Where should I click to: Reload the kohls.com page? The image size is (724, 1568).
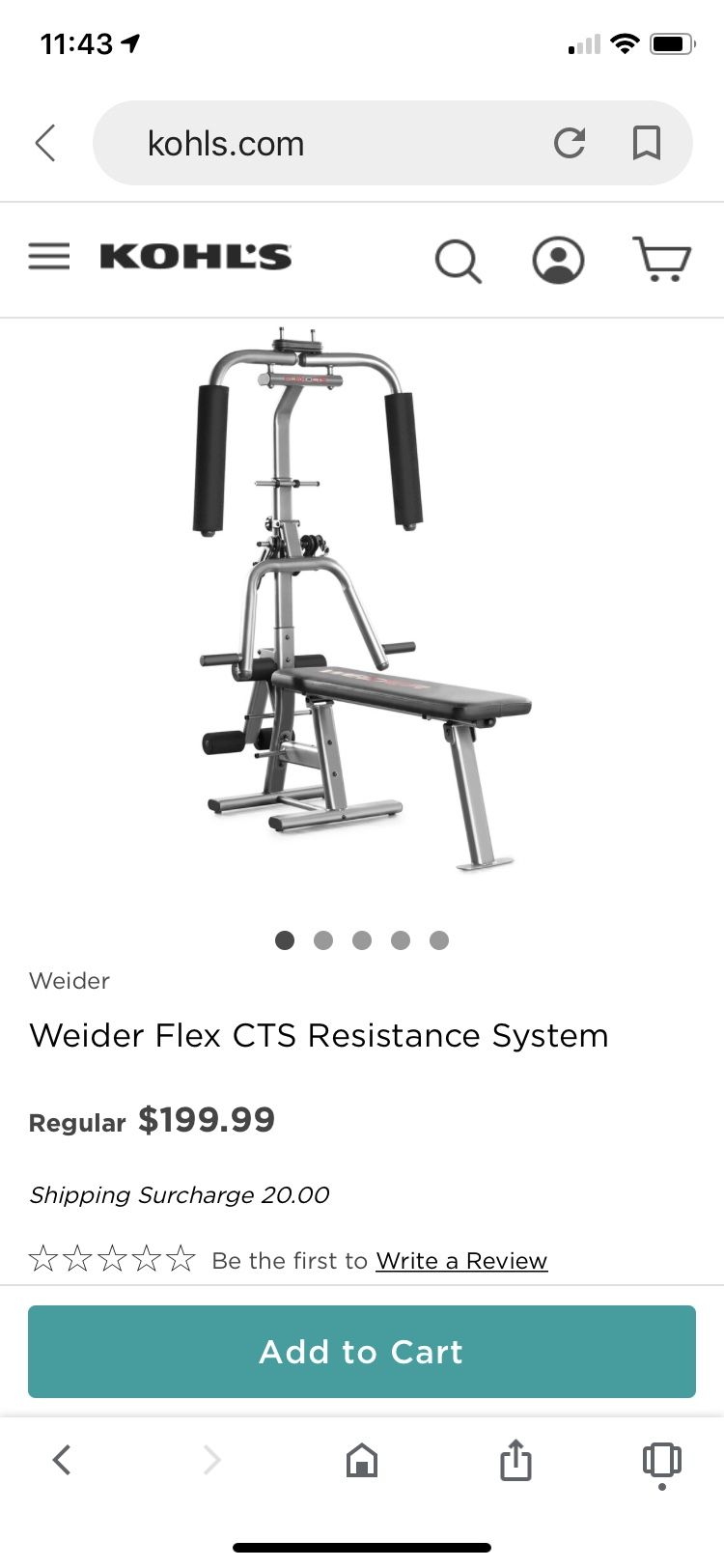[570, 143]
